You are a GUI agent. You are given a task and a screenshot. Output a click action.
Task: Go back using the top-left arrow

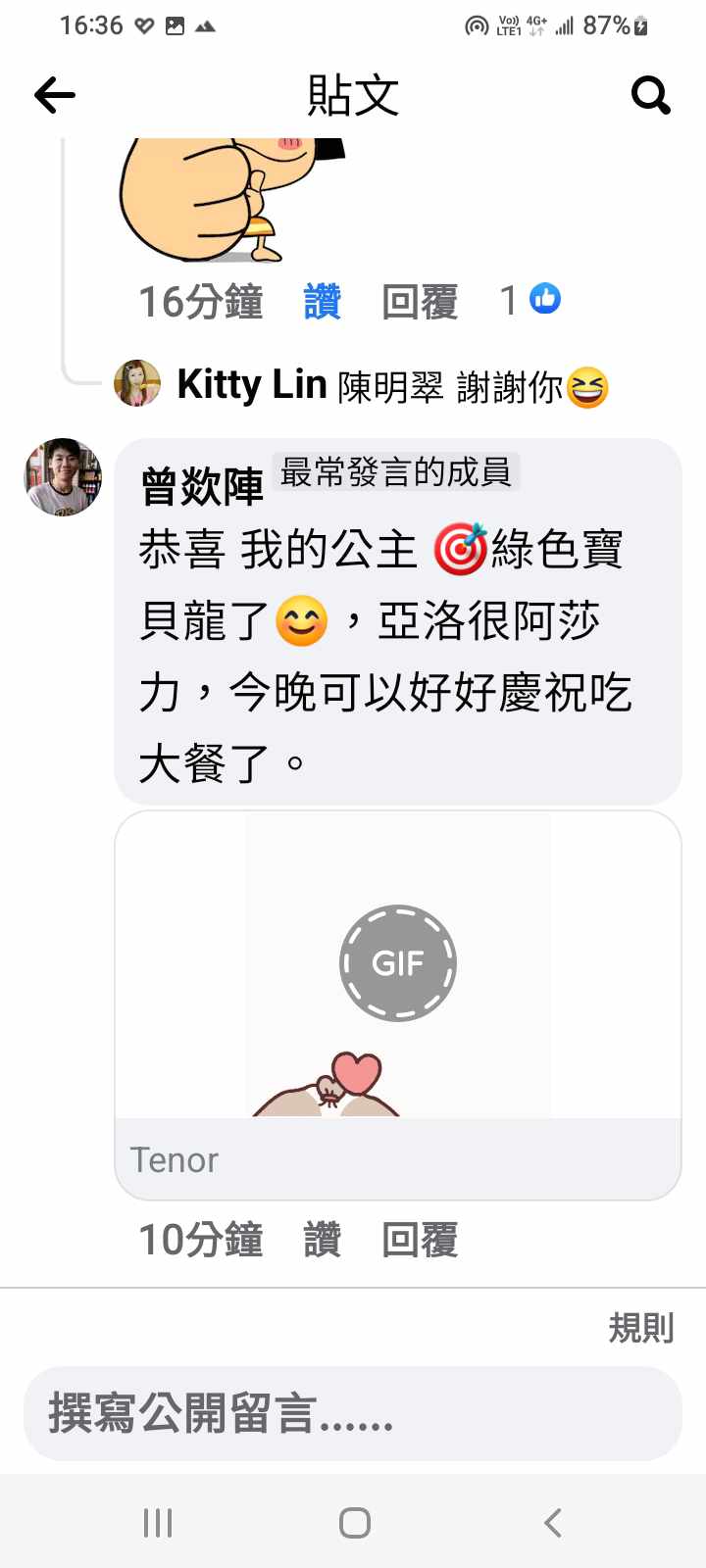55,95
